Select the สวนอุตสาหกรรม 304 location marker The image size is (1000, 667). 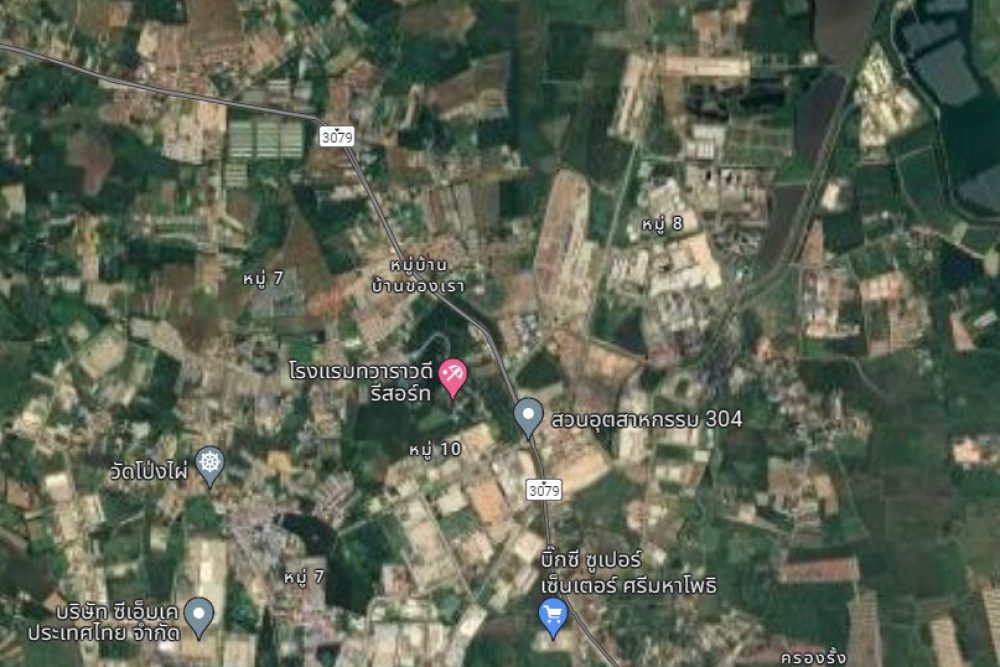point(528,416)
